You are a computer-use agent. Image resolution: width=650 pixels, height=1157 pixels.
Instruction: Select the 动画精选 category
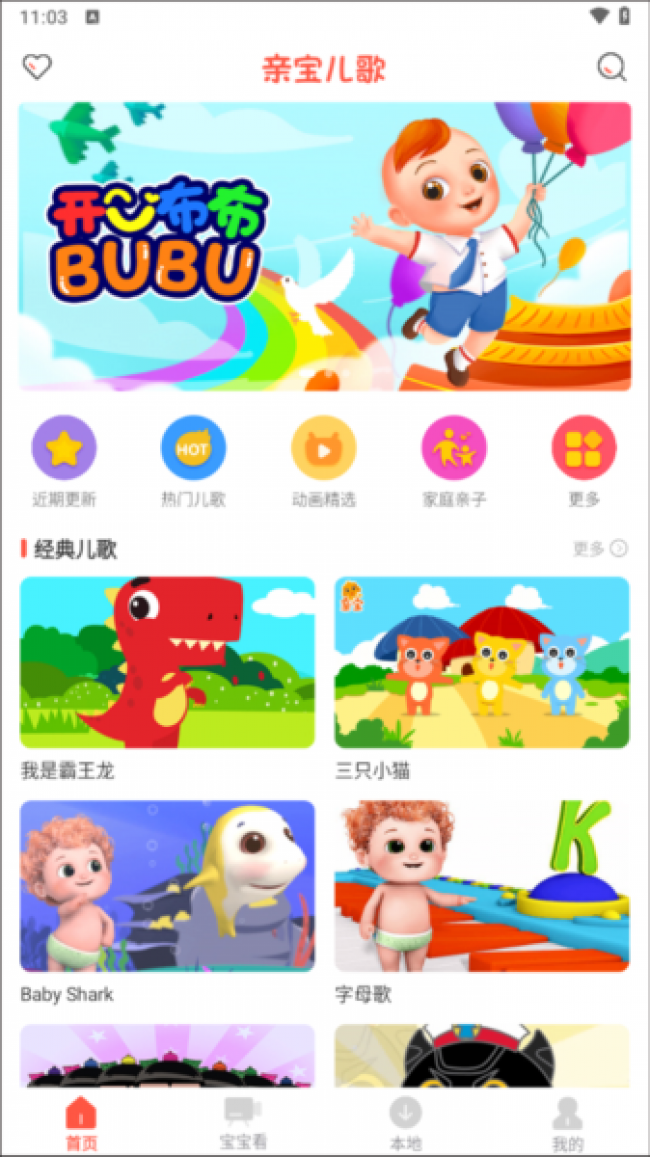(324, 462)
